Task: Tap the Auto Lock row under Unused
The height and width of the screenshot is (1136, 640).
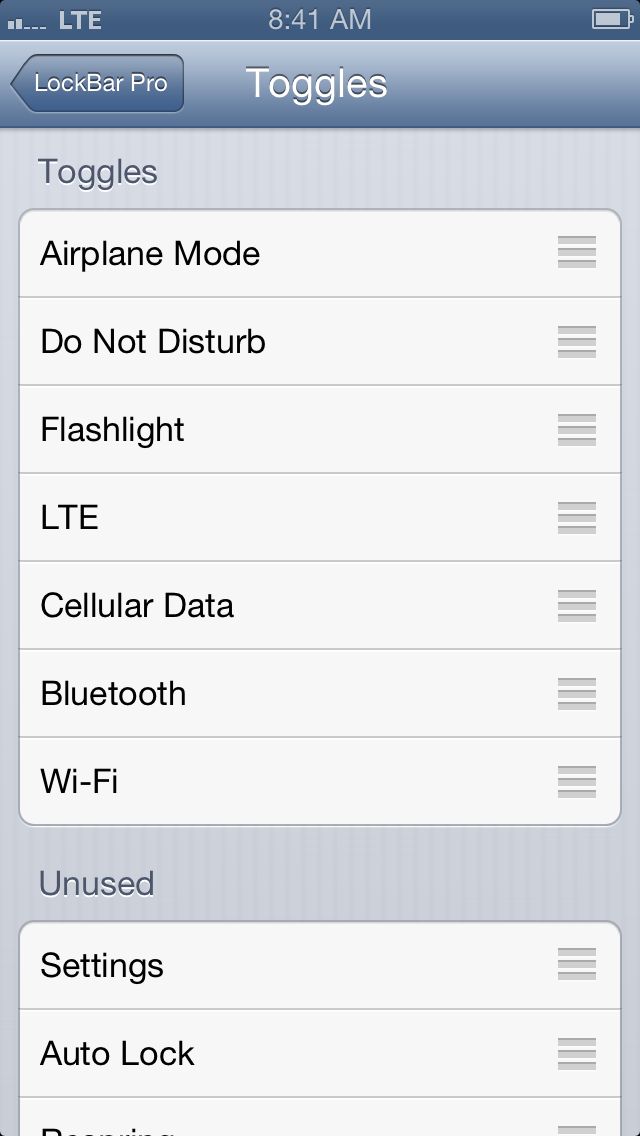Action: 117,1054
